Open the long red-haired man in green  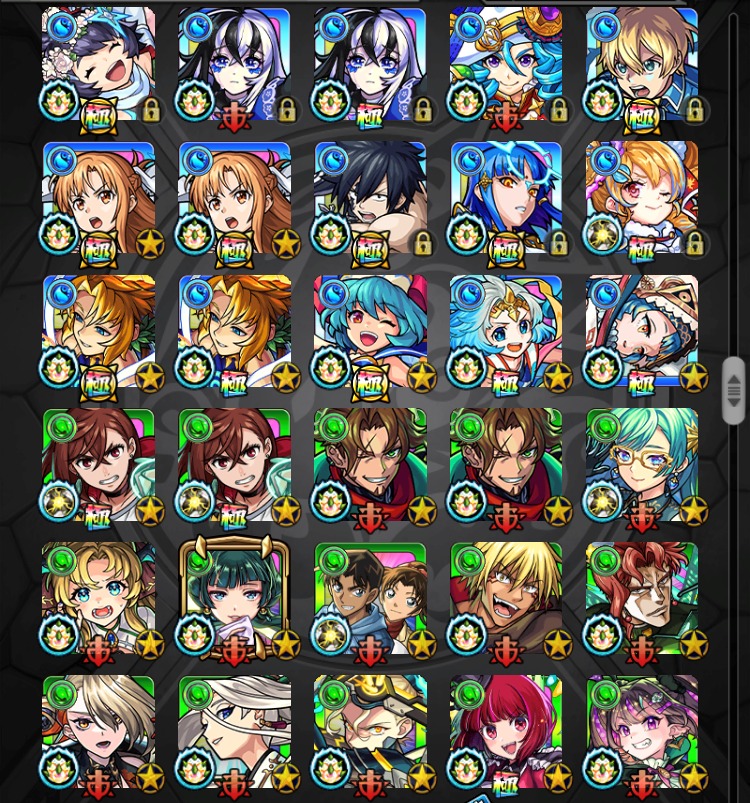[641, 599]
